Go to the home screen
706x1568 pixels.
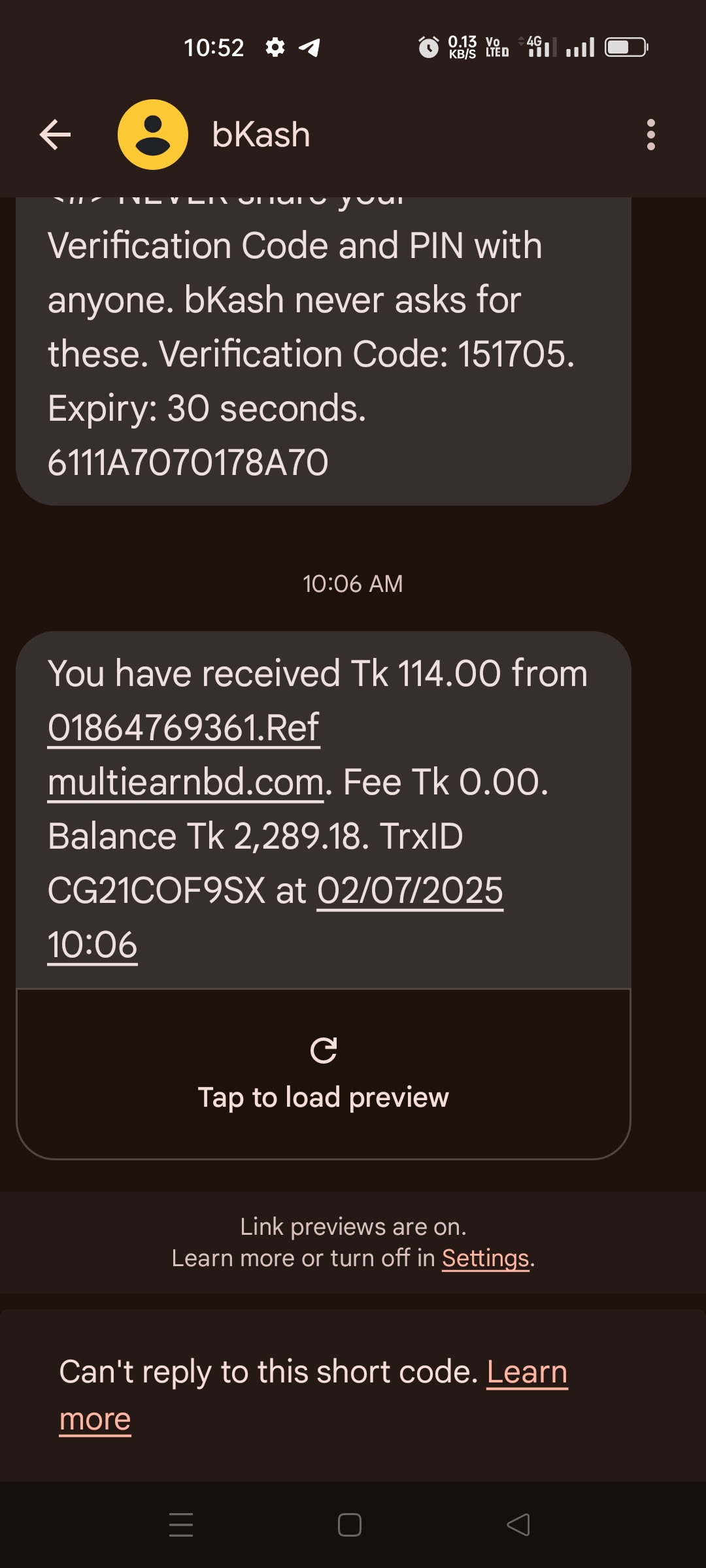tap(350, 1525)
